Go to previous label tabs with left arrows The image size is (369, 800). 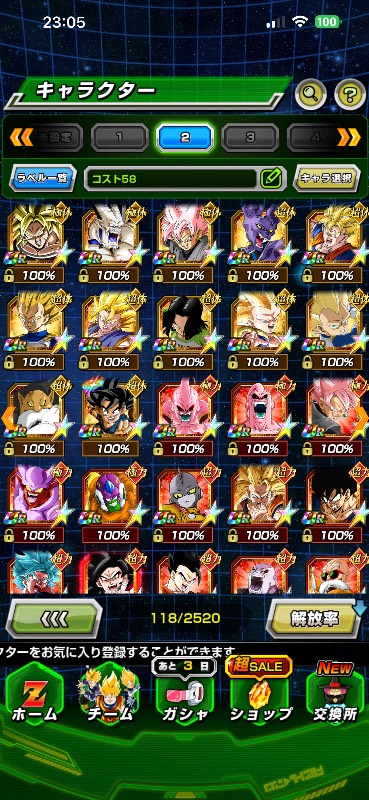coord(21,137)
